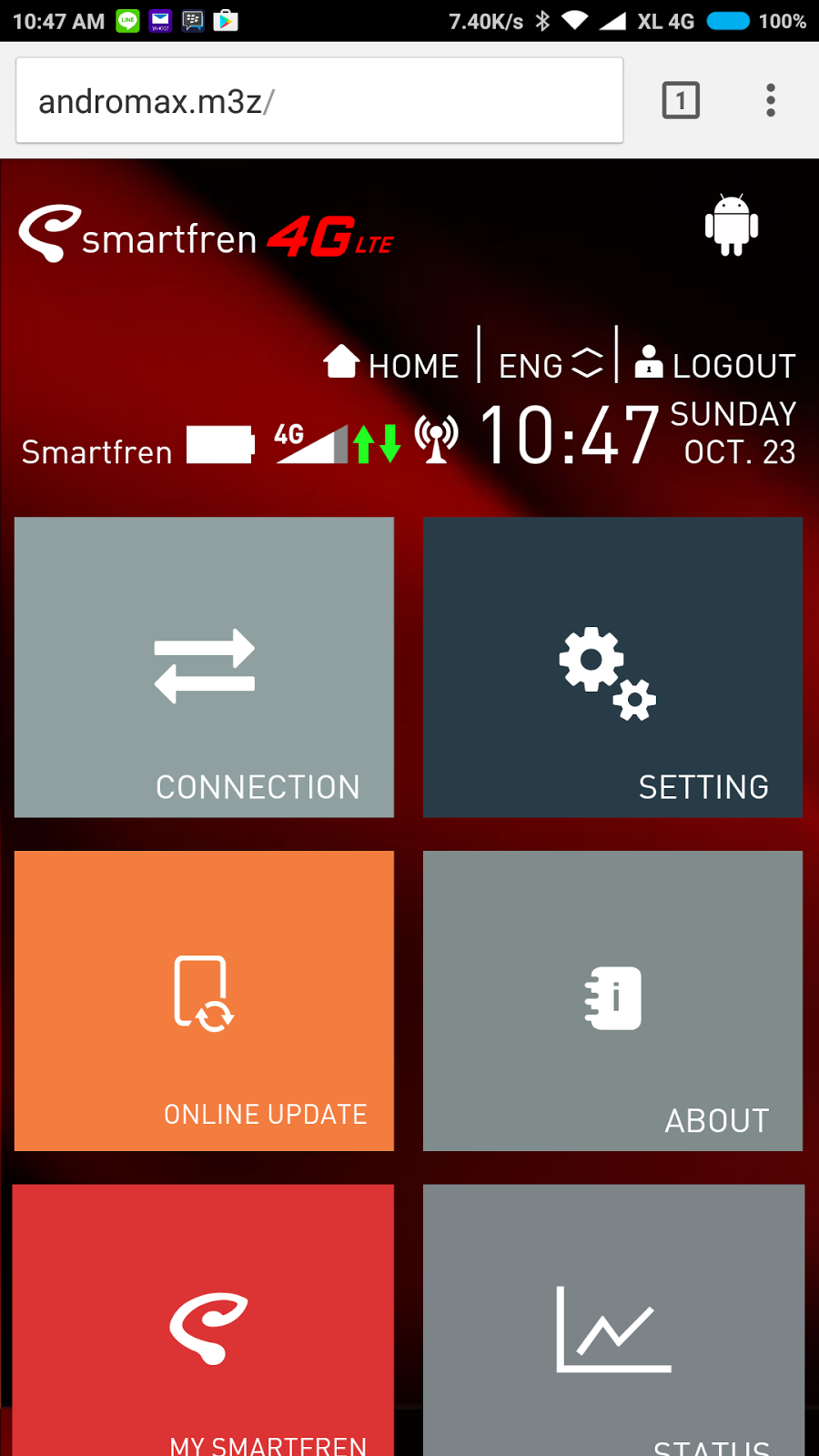The height and width of the screenshot is (1456, 819).
Task: Log out via LOGOUT link
Action: 715,364
